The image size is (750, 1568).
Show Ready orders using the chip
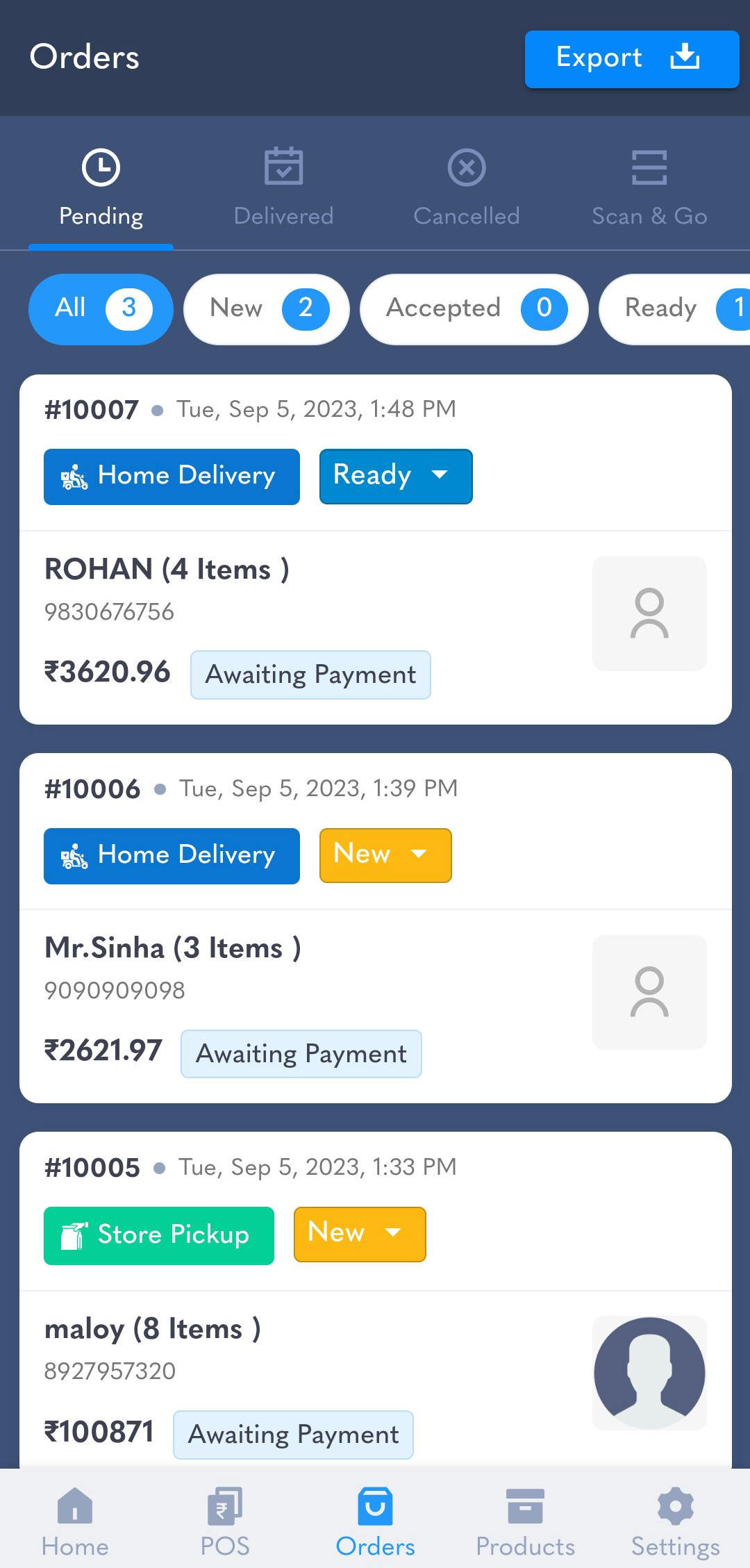click(x=674, y=308)
